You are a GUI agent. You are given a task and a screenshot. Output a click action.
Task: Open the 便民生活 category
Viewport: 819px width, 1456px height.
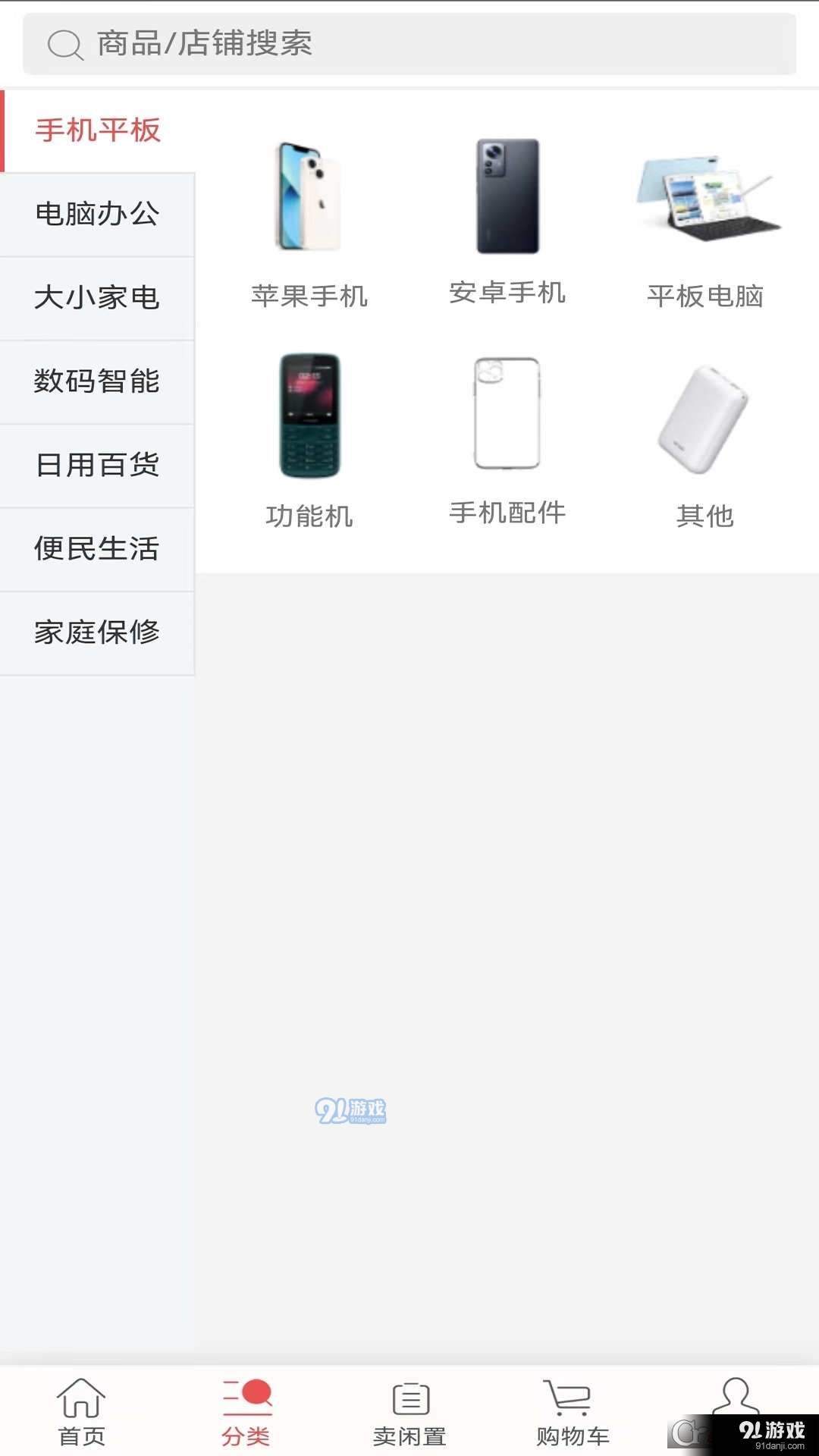(x=98, y=549)
